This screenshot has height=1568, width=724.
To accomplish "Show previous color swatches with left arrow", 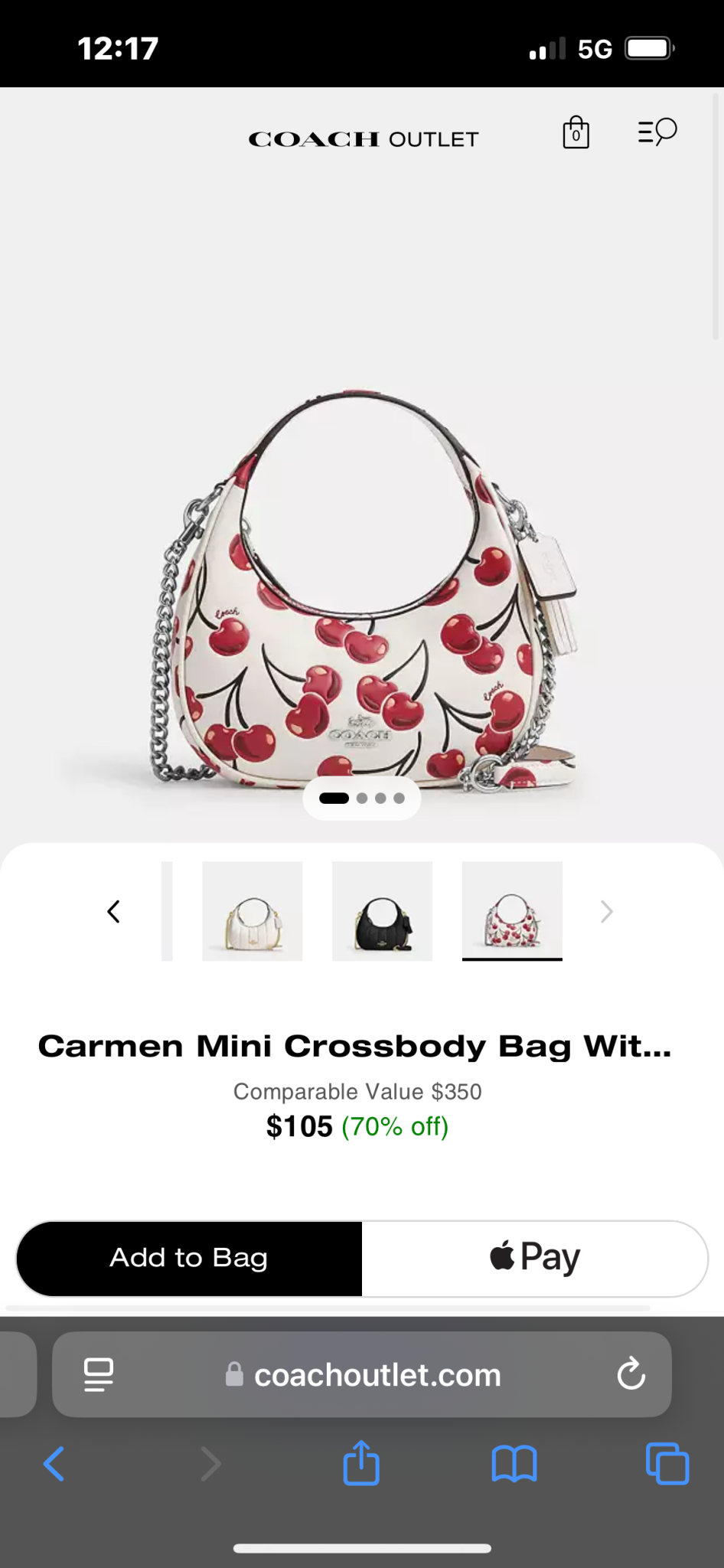I will (x=114, y=911).
